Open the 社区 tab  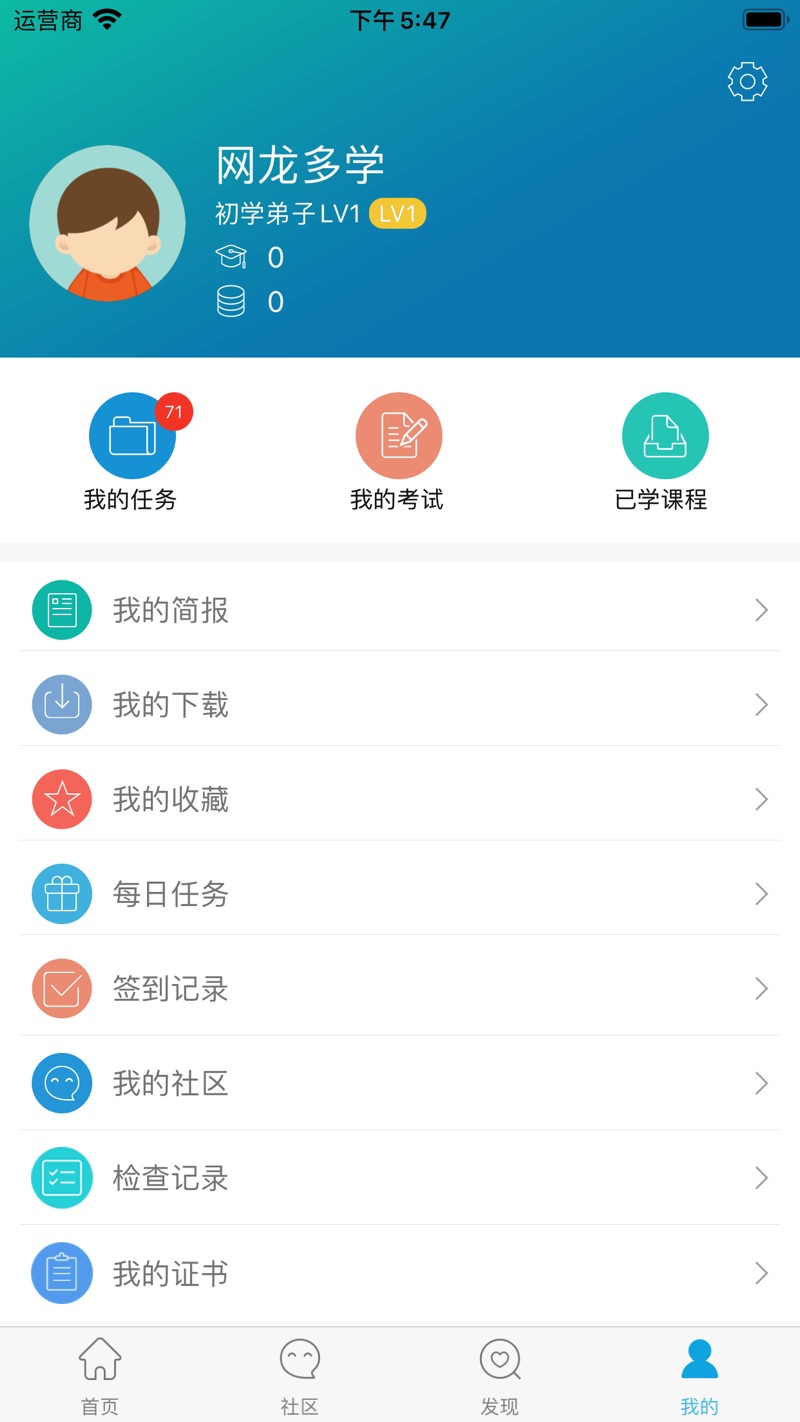pyautogui.click(x=300, y=1375)
